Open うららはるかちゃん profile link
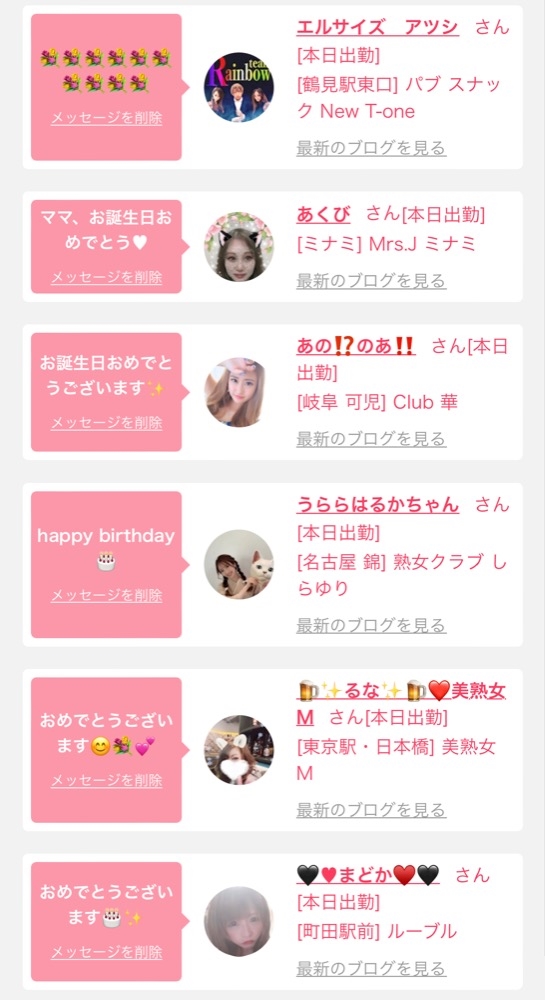Screen dimensions: 545x1000 tap(377, 504)
